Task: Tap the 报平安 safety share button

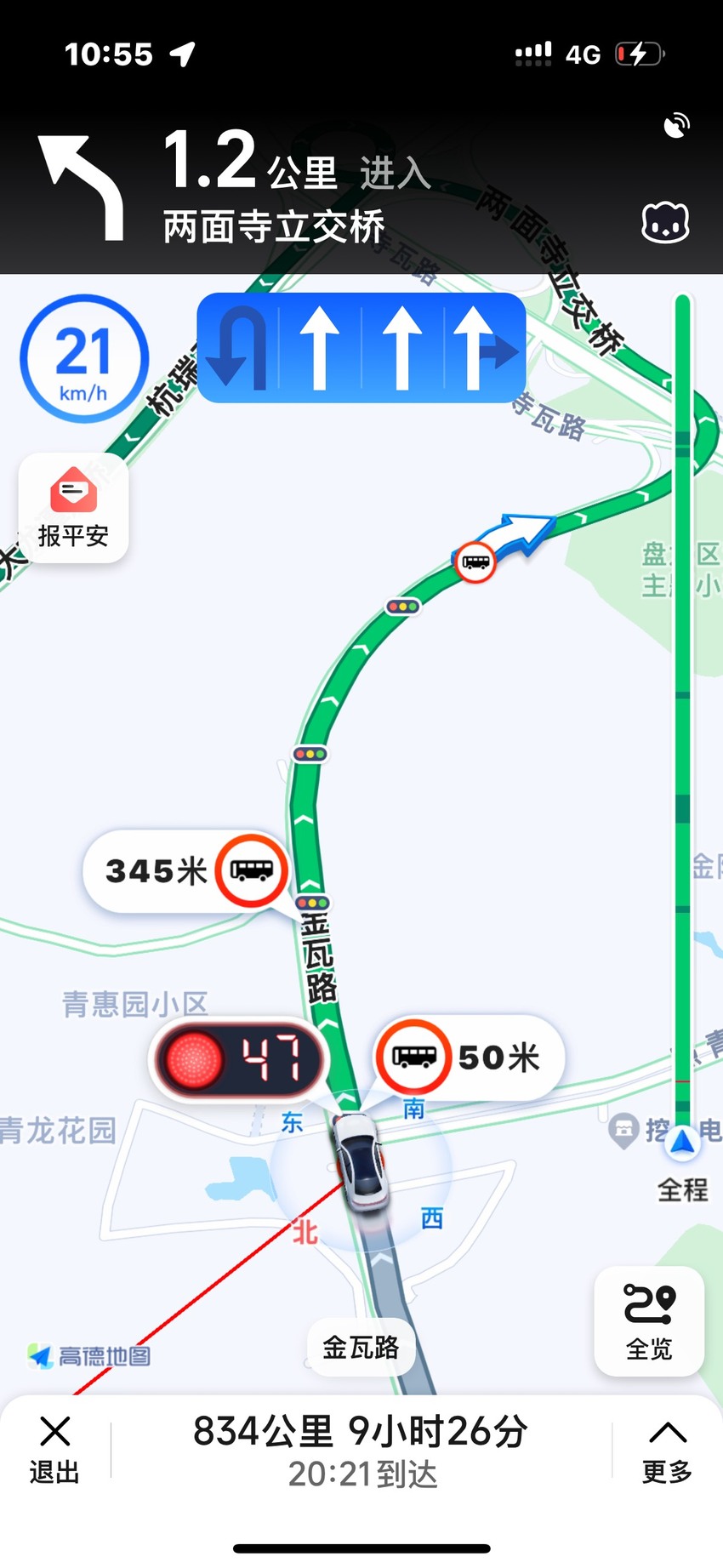Action: (x=73, y=508)
